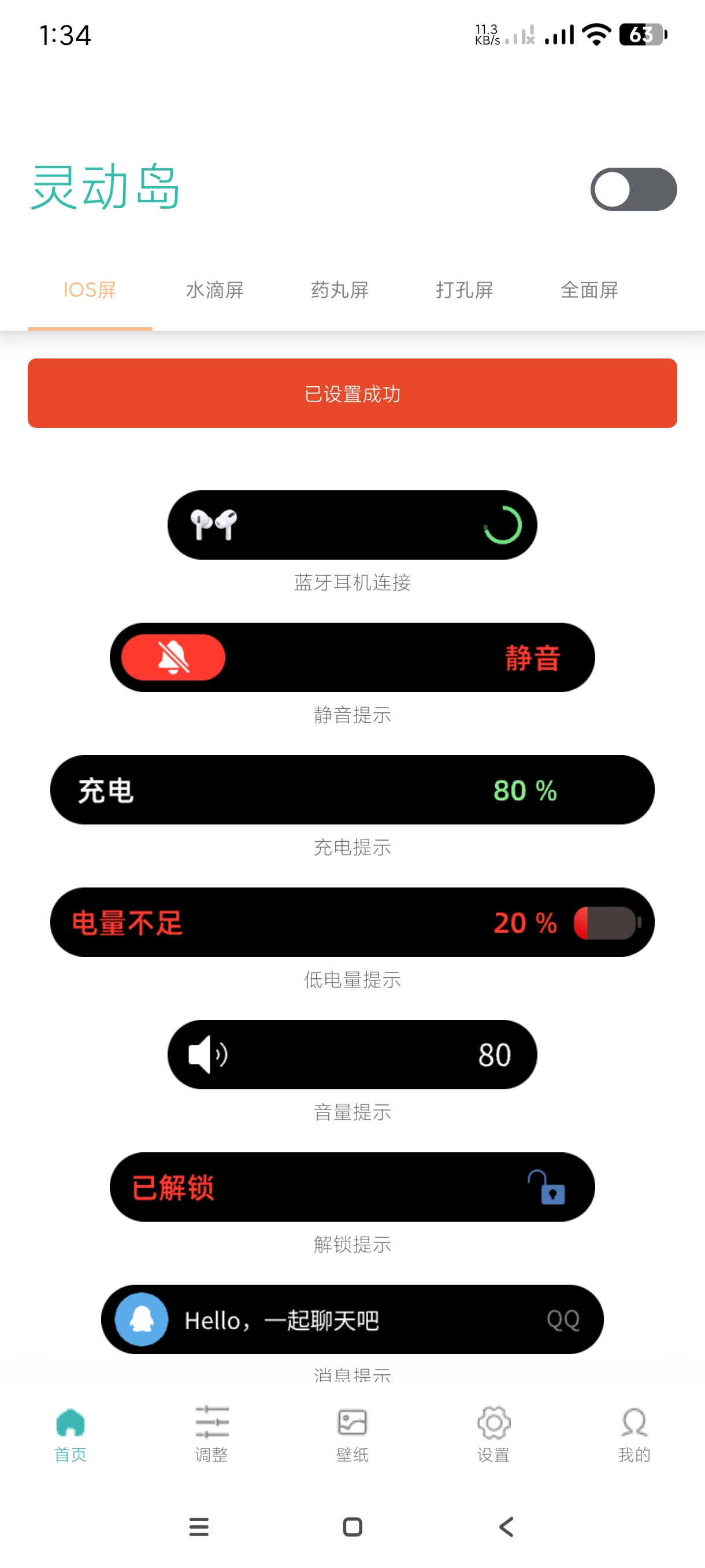Select the IOS屏 tab
The height and width of the screenshot is (1568, 705).
pyautogui.click(x=90, y=290)
